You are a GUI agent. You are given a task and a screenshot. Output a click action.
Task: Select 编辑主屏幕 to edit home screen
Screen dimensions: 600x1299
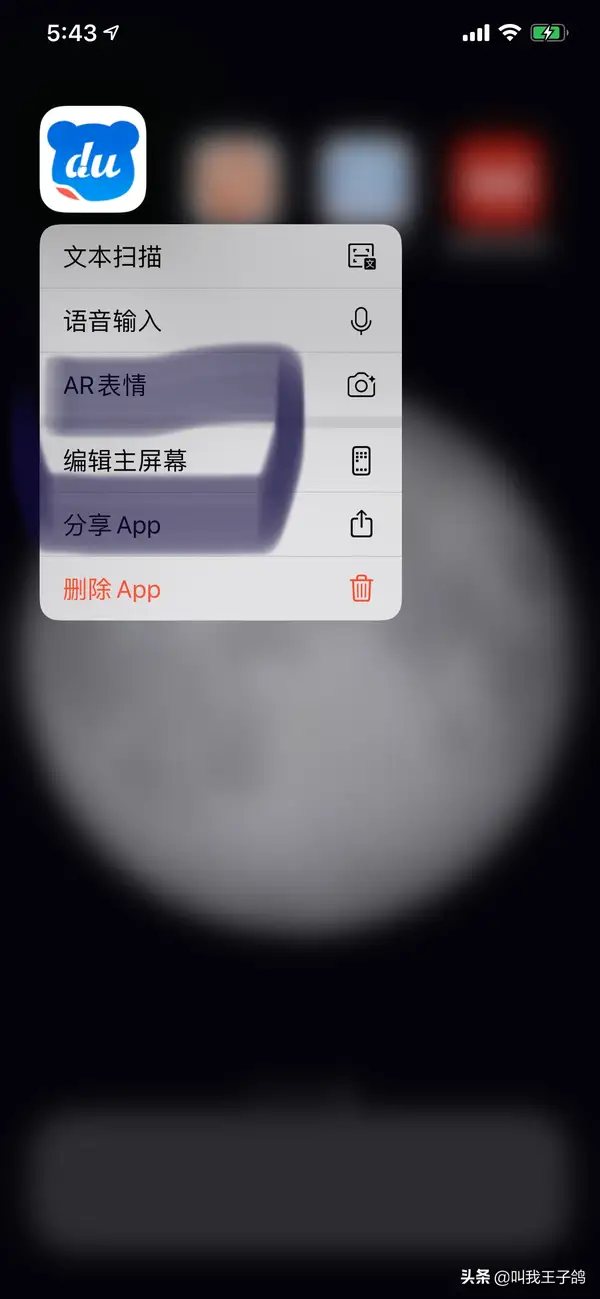[x=220, y=461]
